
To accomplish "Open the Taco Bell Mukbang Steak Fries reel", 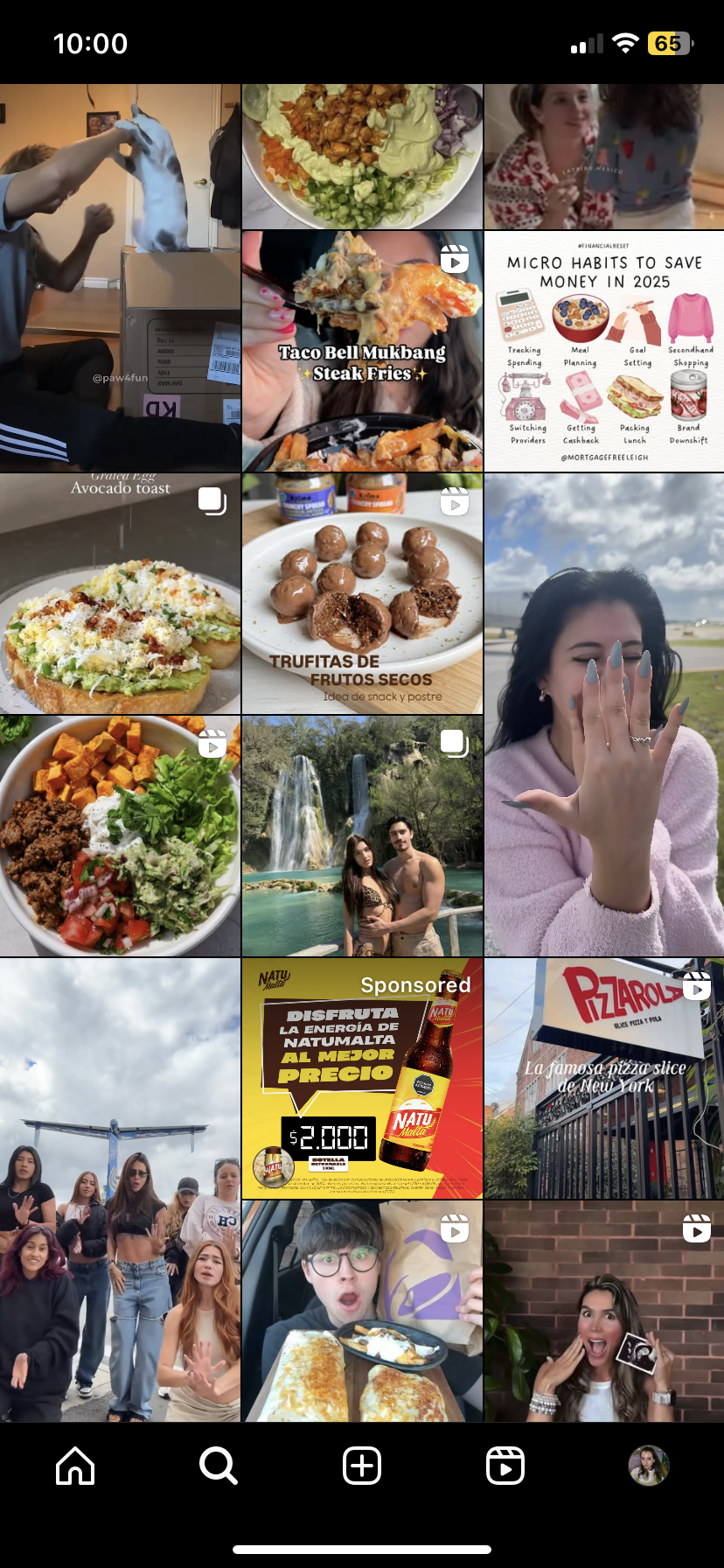I will (362, 351).
